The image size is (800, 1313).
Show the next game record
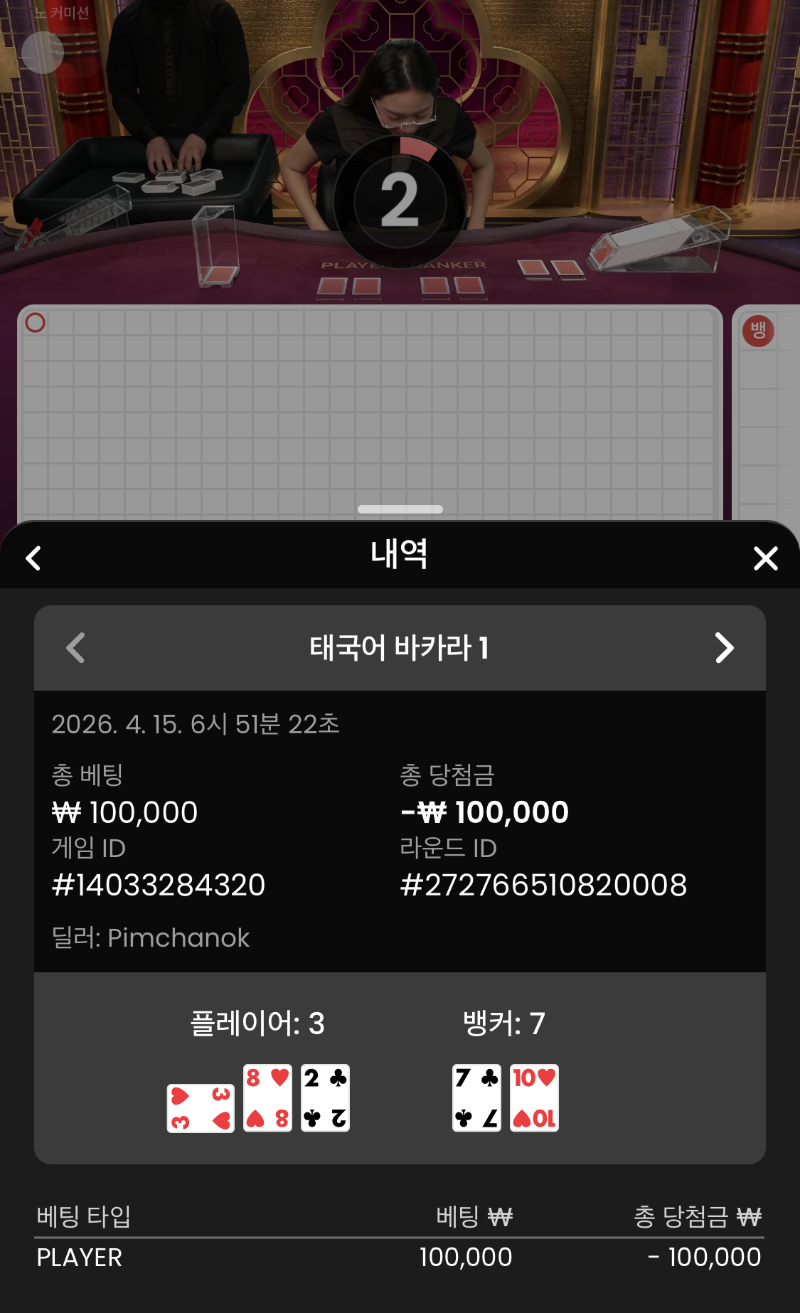[x=724, y=648]
